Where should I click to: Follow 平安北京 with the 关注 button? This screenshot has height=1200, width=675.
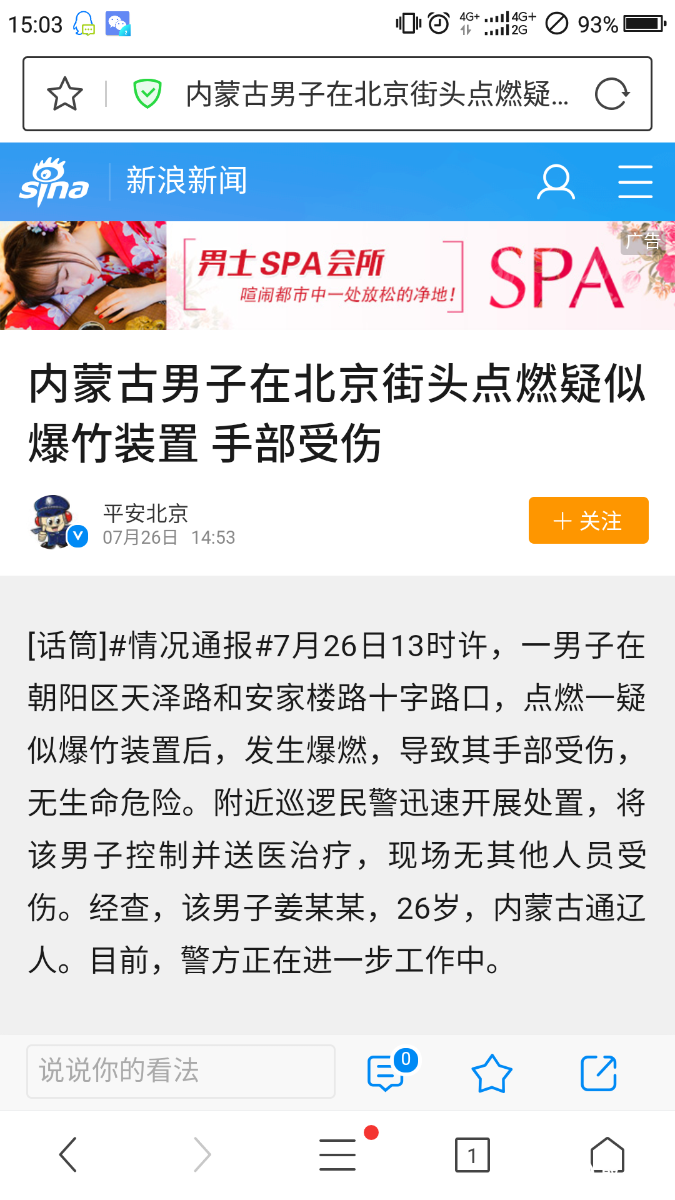click(588, 521)
